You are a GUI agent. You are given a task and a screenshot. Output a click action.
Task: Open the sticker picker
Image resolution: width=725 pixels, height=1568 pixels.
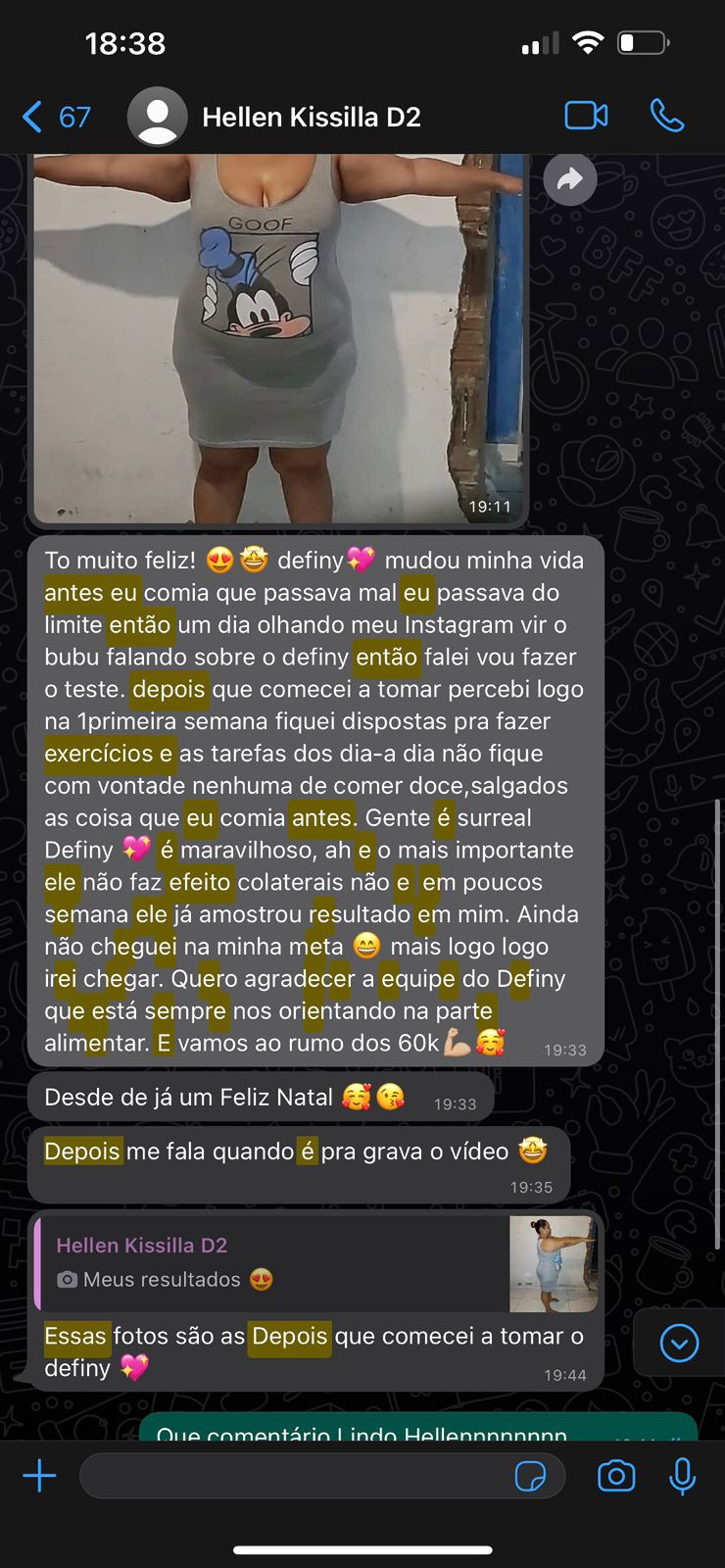(x=530, y=1476)
